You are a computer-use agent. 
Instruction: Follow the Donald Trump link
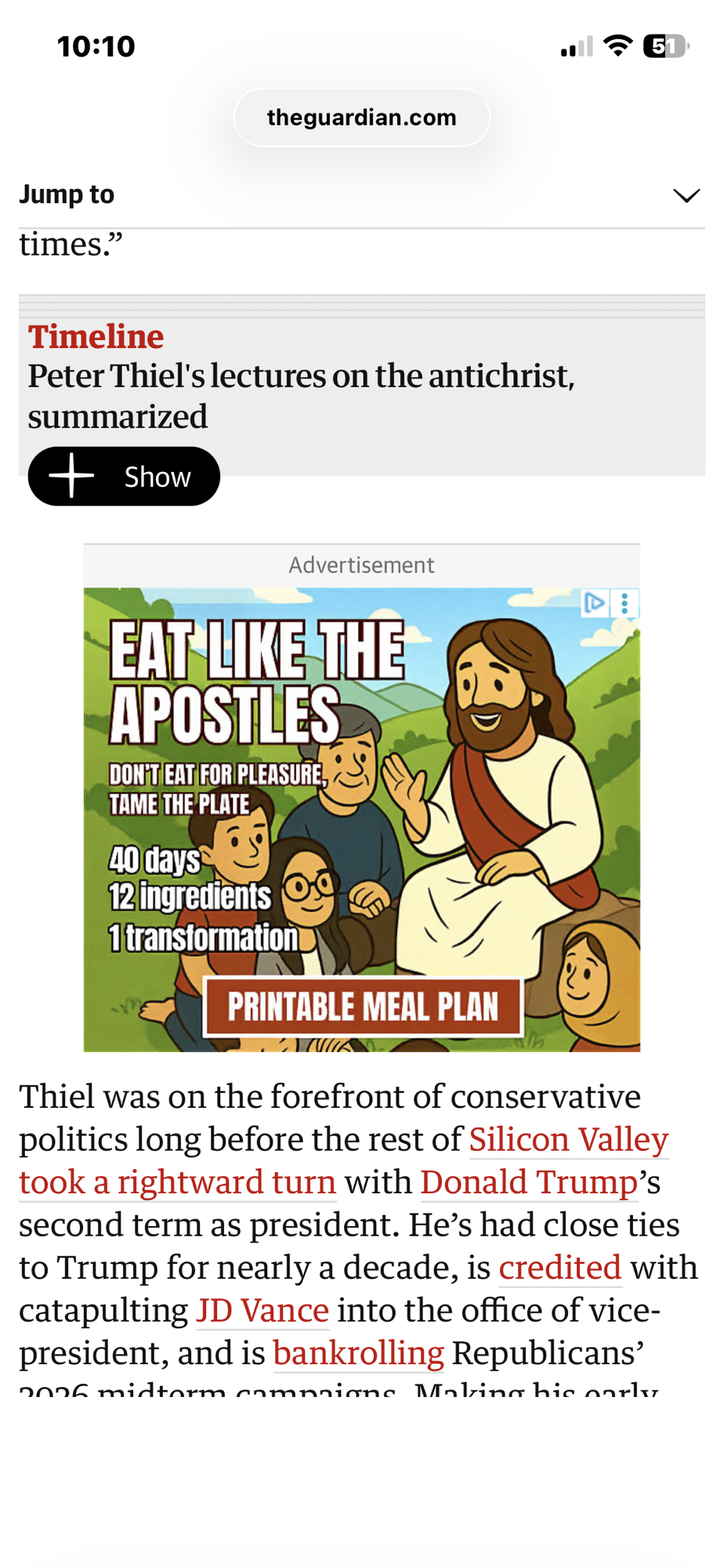point(529,1182)
